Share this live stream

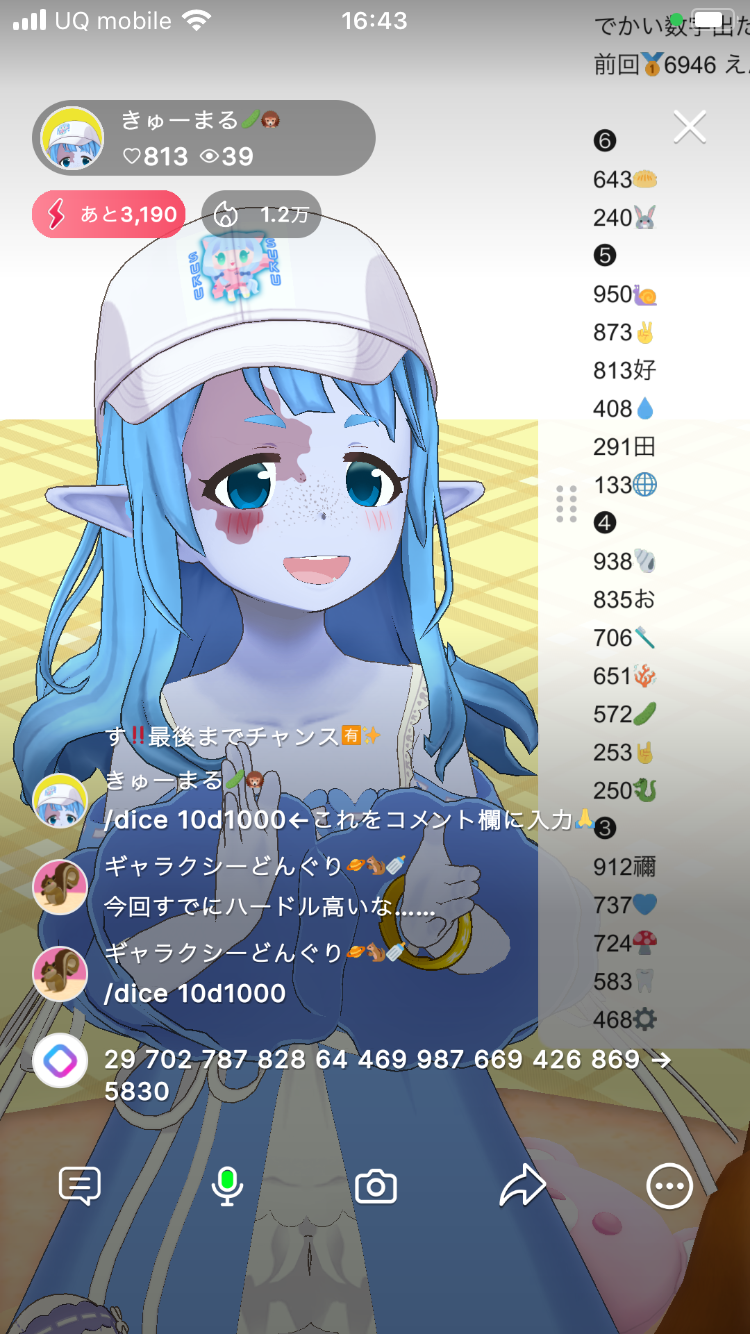tap(522, 1187)
